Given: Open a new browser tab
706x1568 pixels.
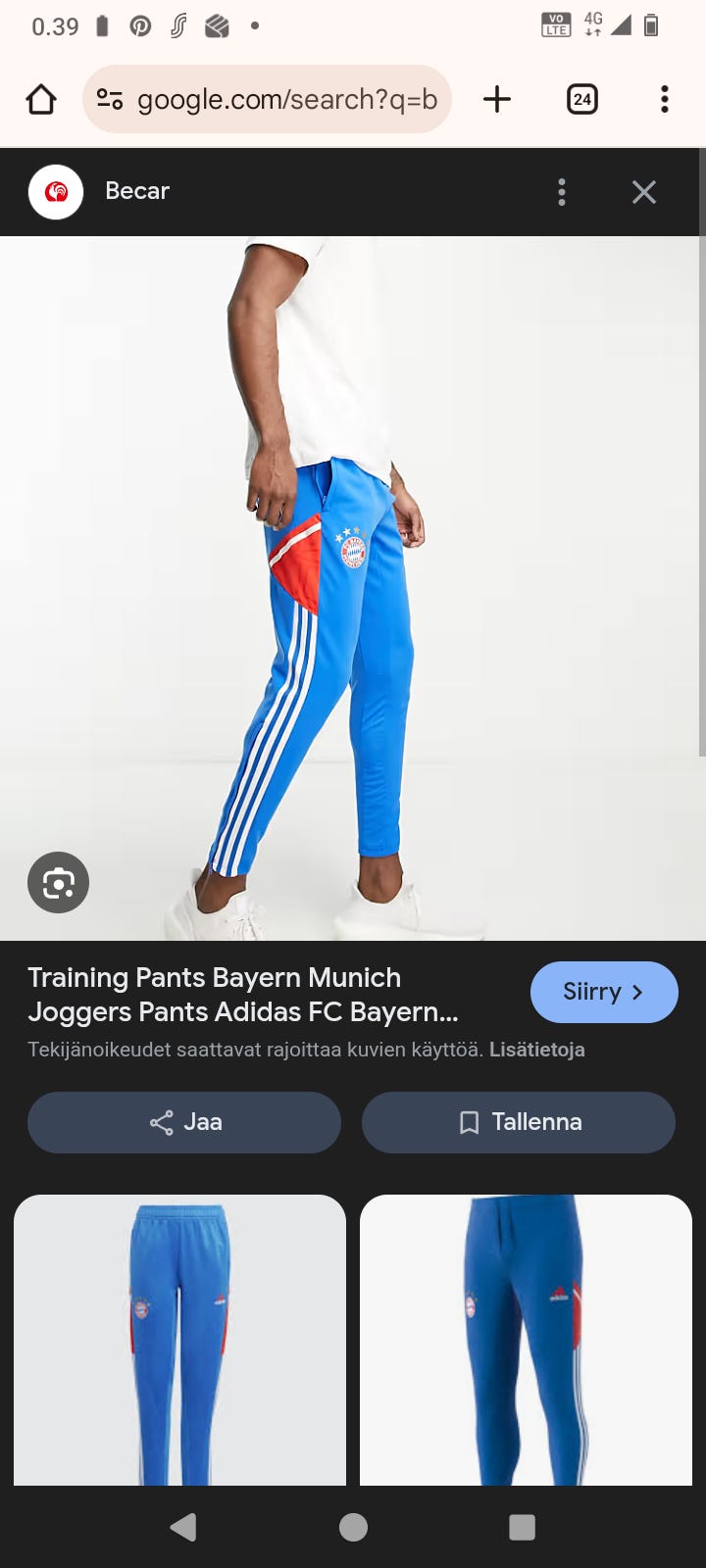Looking at the screenshot, I should click(x=497, y=99).
